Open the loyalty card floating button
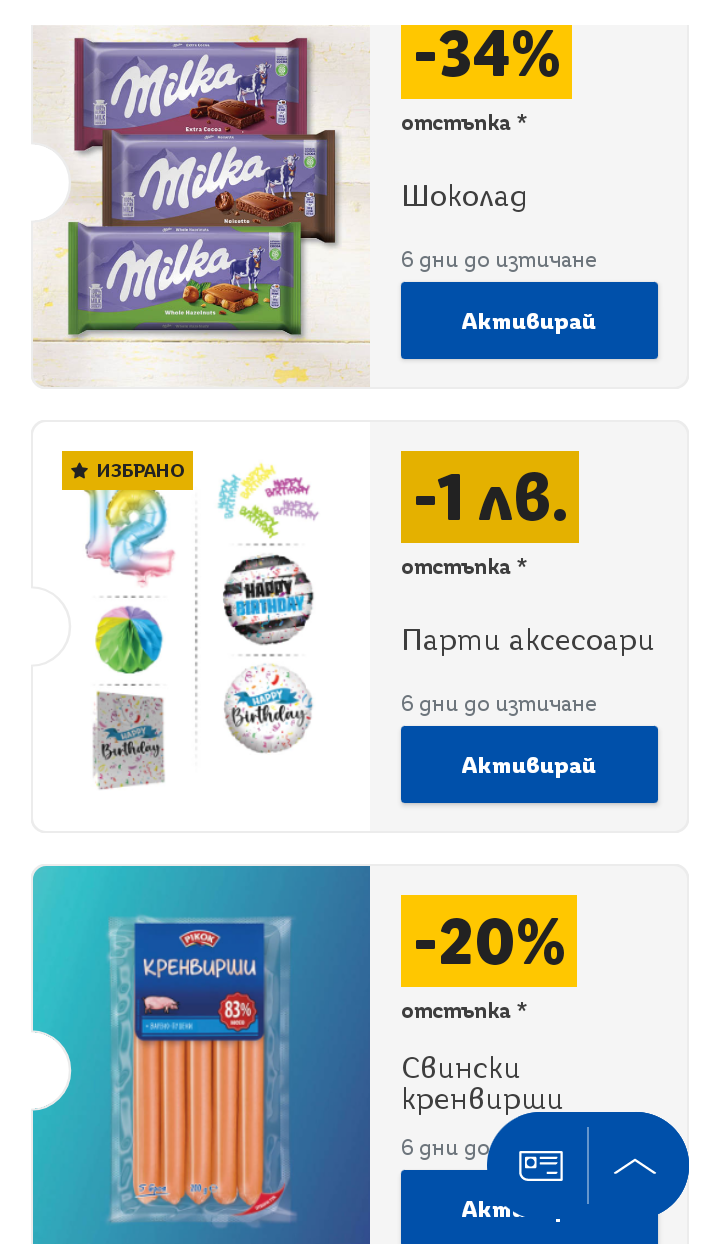This screenshot has width=720, height=1244. (x=540, y=1165)
